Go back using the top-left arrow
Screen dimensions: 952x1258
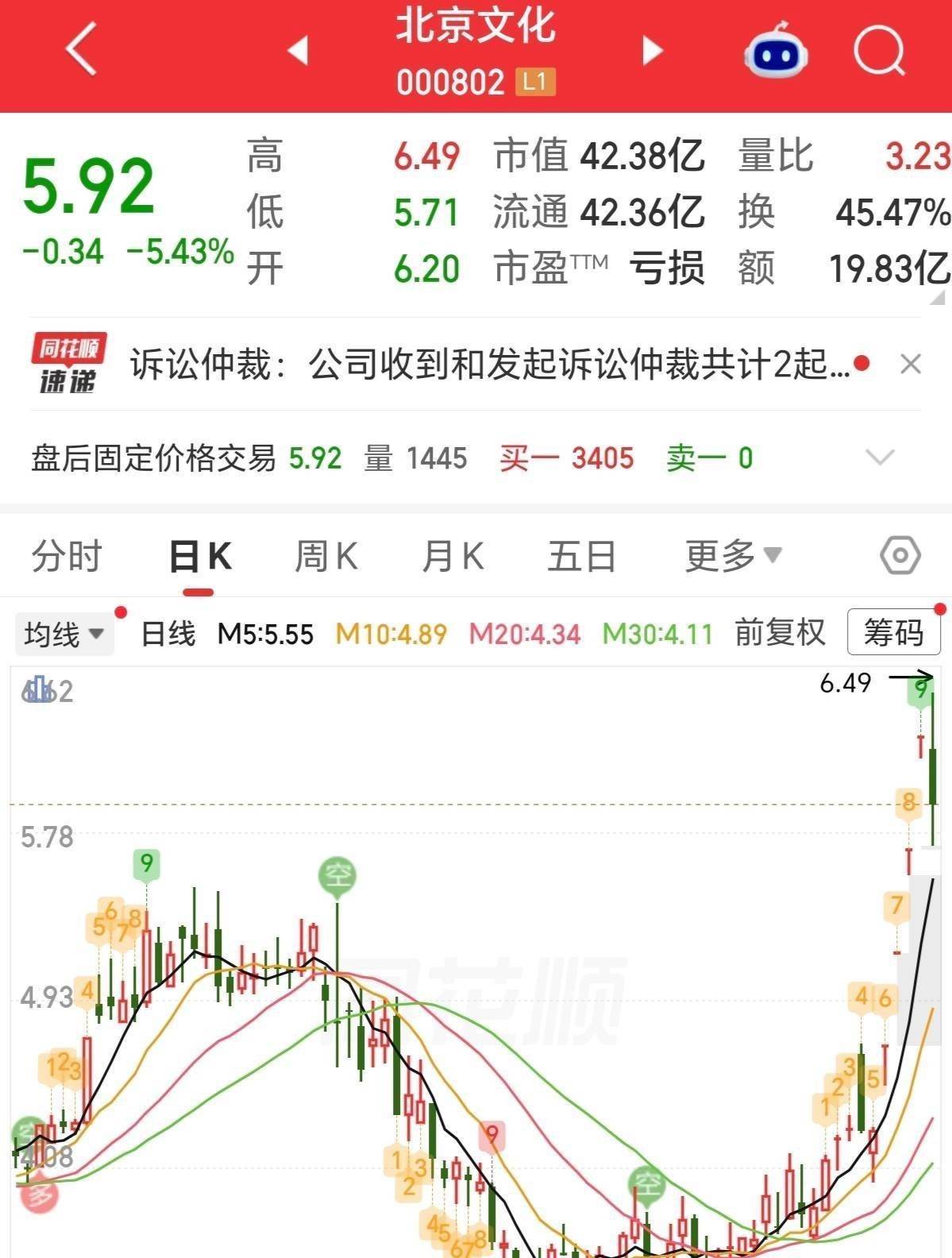point(82,48)
